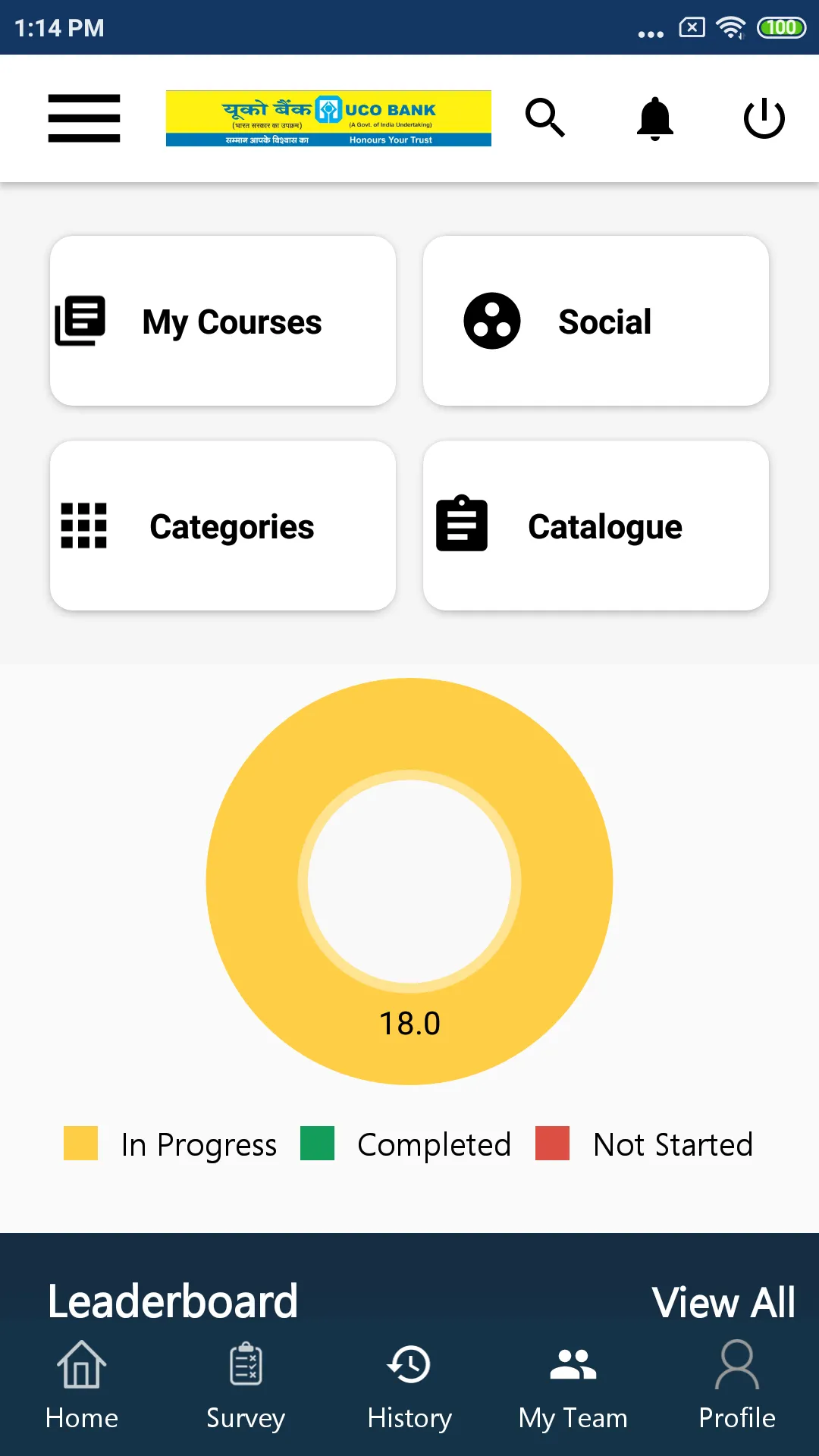Viewport: 819px width, 1456px height.
Task: Browse the Categories card
Action: tap(223, 526)
